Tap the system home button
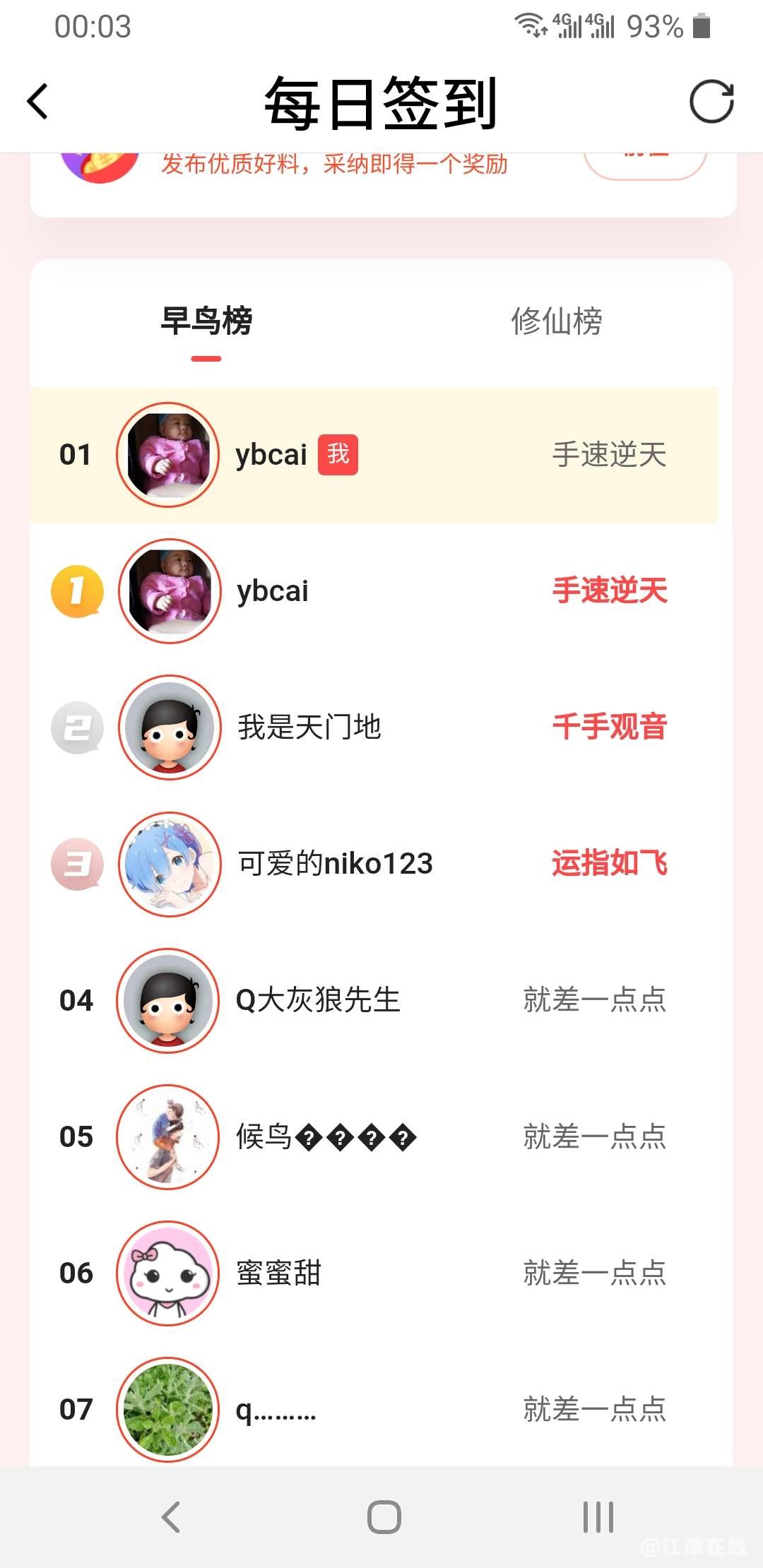 click(384, 1516)
